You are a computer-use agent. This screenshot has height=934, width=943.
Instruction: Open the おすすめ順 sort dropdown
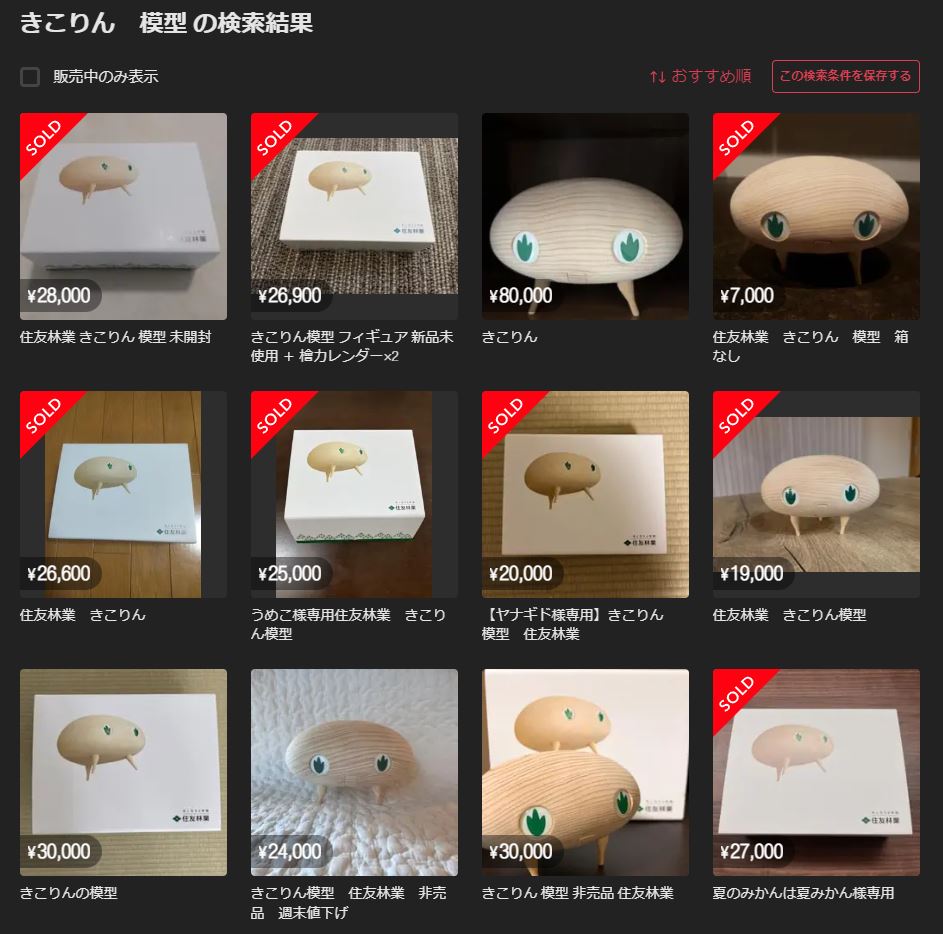700,76
